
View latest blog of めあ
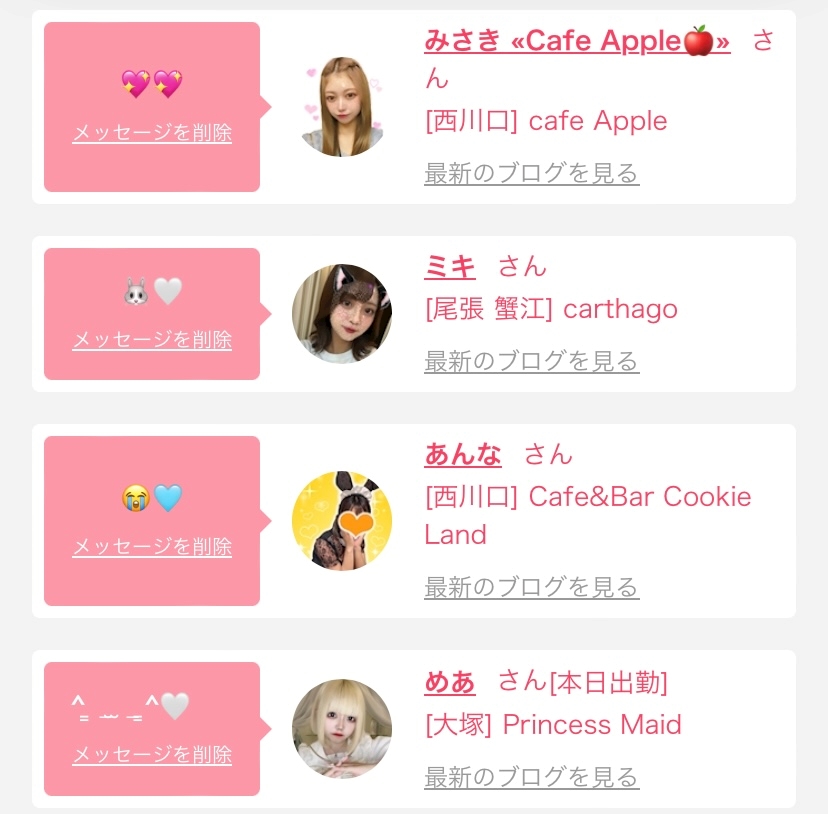pyautogui.click(x=532, y=778)
